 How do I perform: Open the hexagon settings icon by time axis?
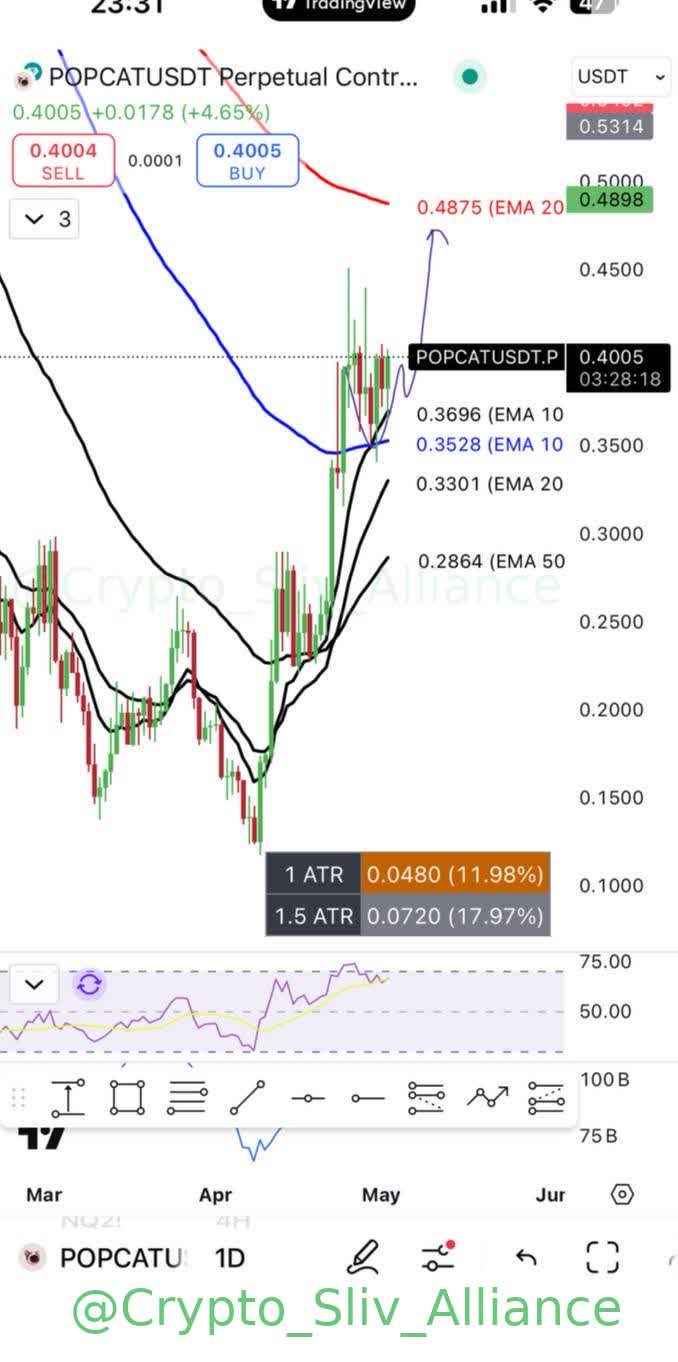(622, 1194)
